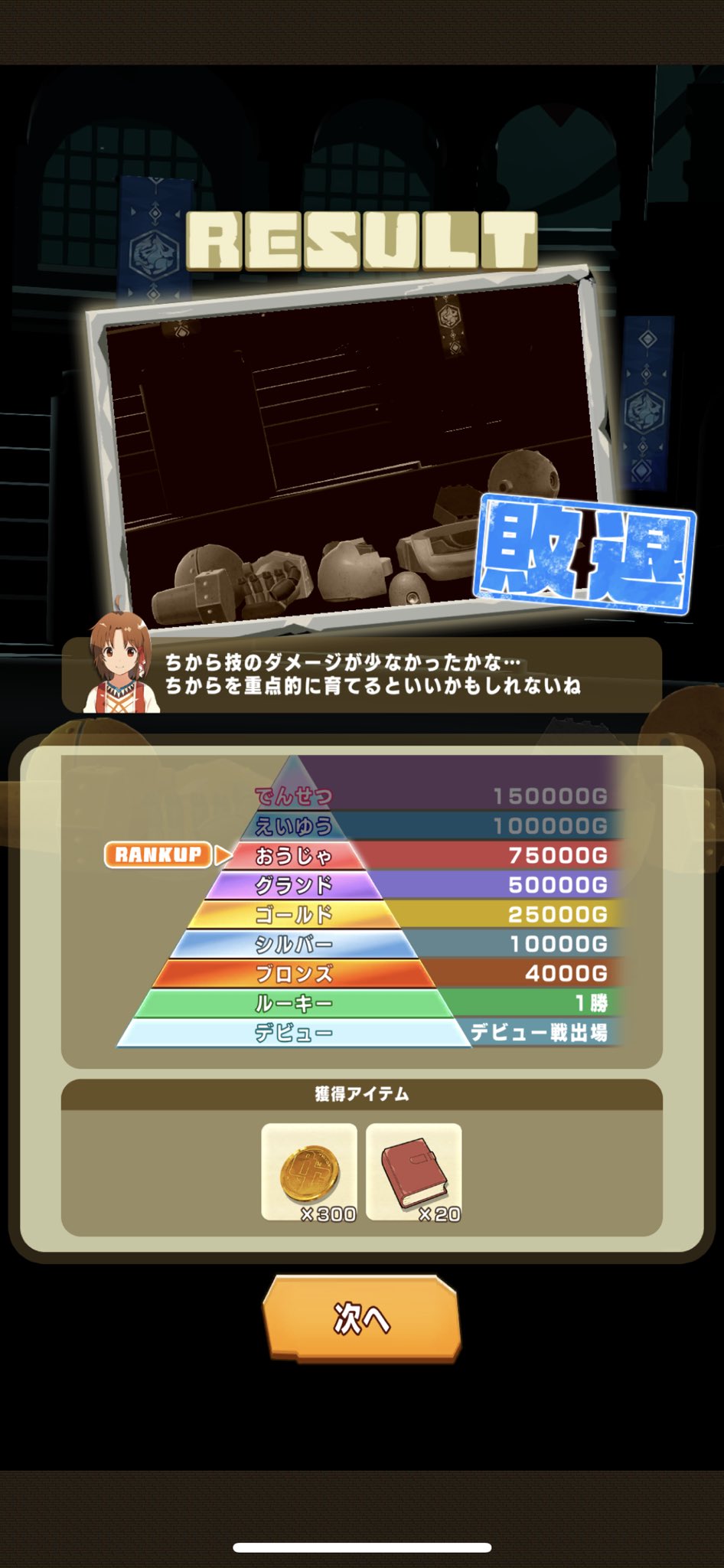Open the red book reward item

pos(413,1171)
